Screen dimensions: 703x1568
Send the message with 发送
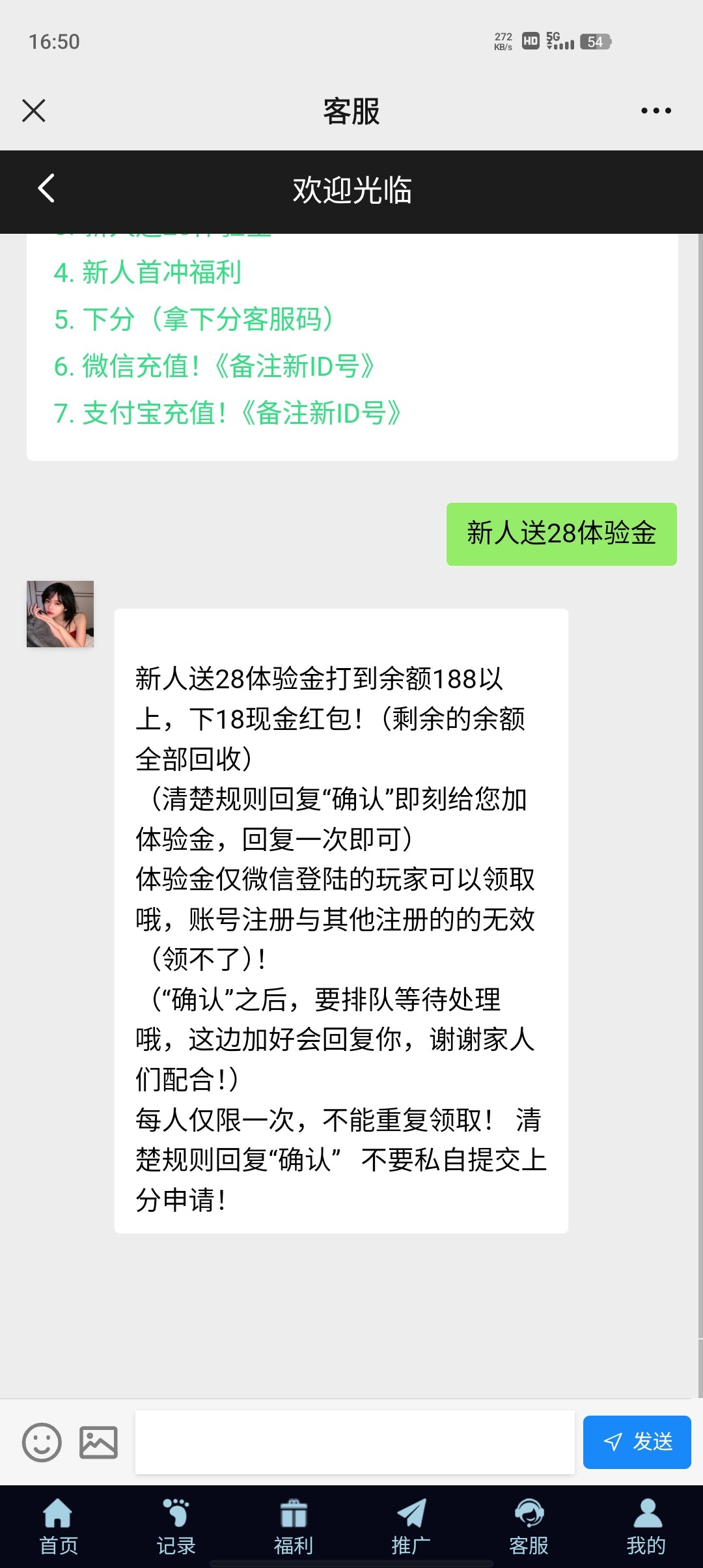(637, 1442)
